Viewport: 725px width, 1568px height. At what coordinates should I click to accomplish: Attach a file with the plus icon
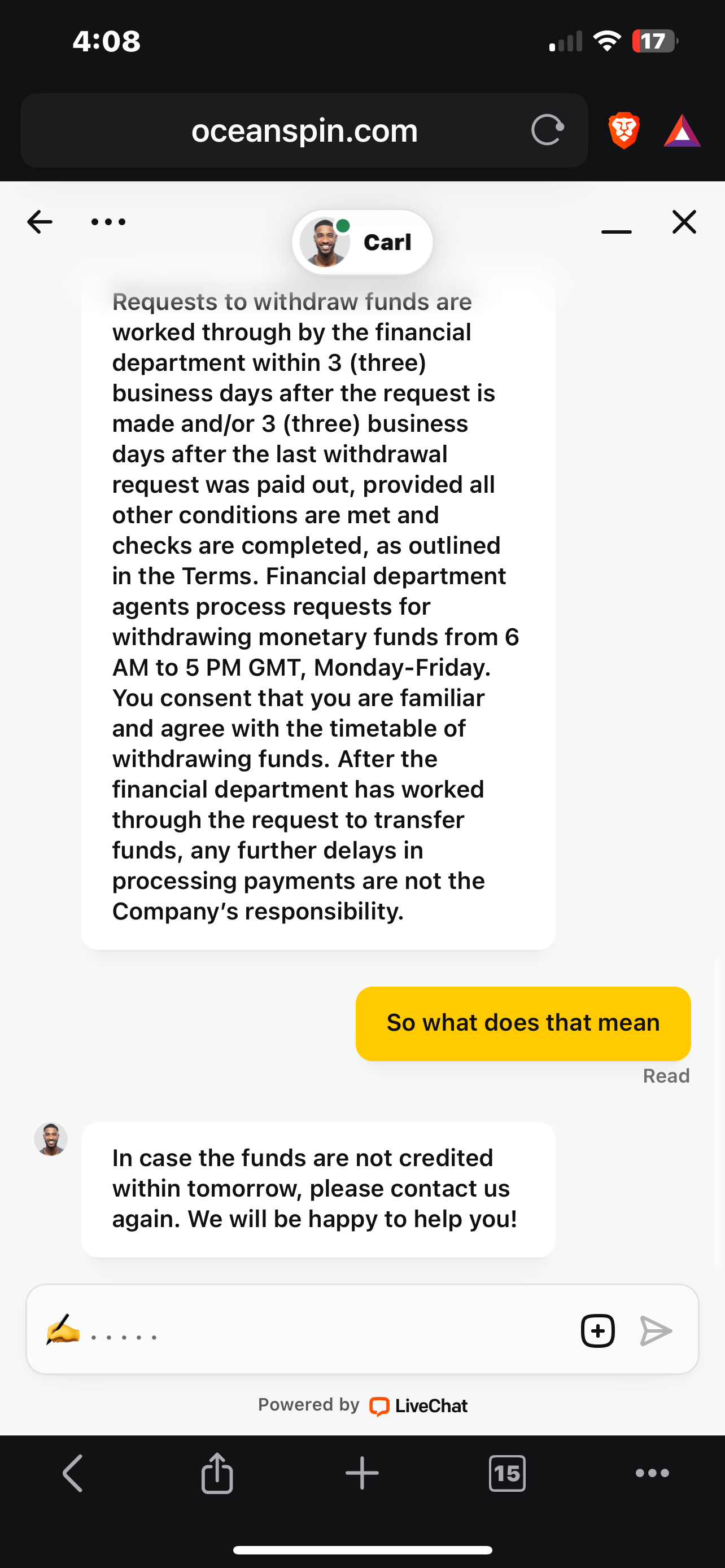pyautogui.click(x=598, y=1330)
